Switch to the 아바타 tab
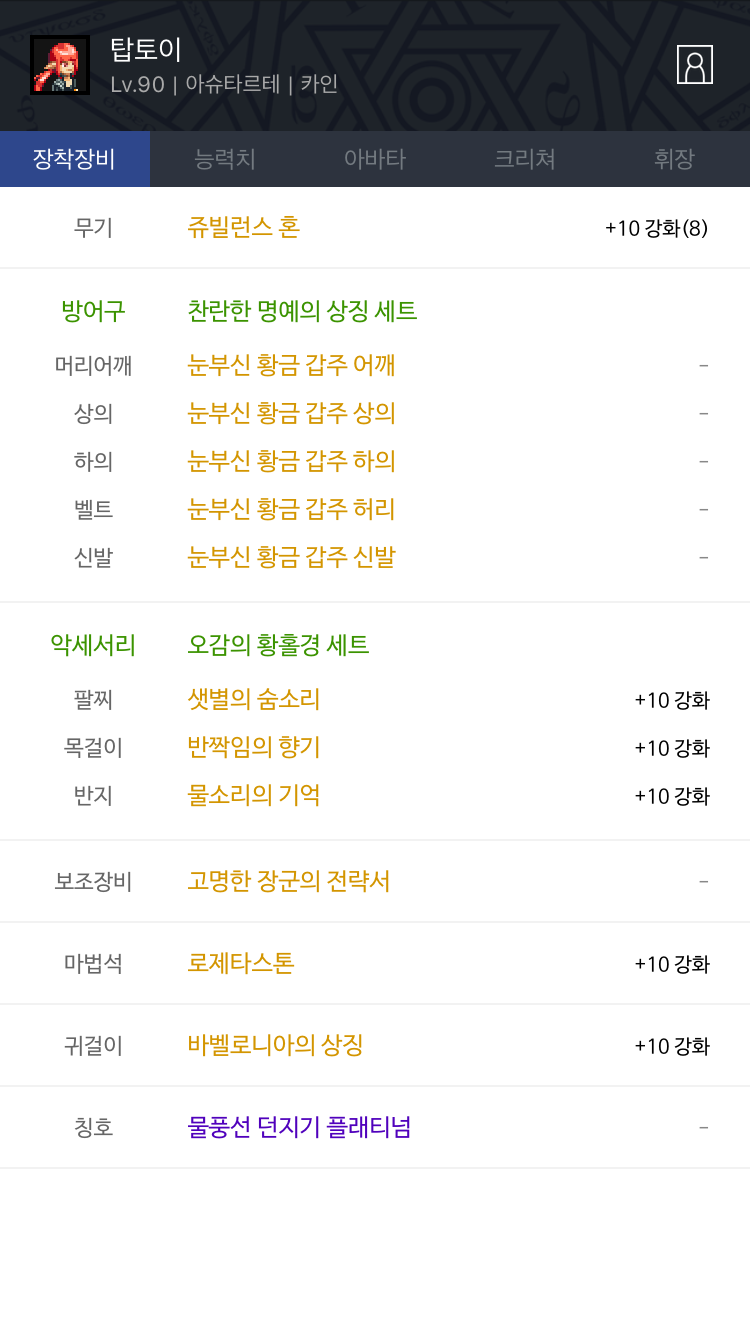The width and height of the screenshot is (750, 1334). click(375, 159)
